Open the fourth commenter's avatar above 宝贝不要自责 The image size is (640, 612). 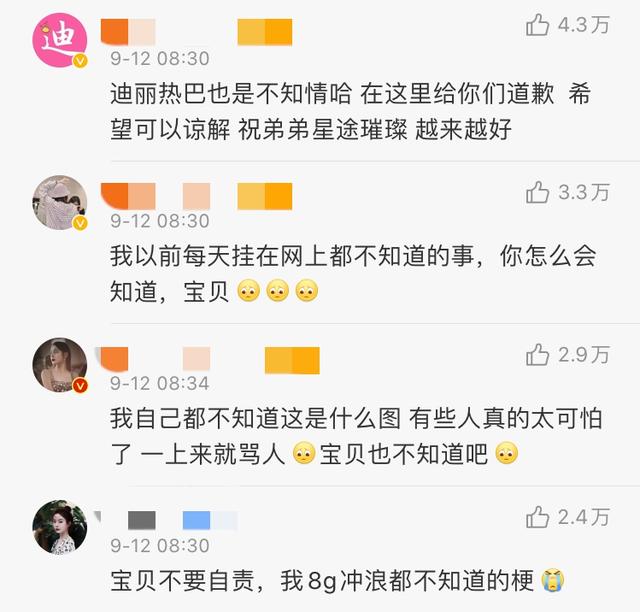point(61,528)
